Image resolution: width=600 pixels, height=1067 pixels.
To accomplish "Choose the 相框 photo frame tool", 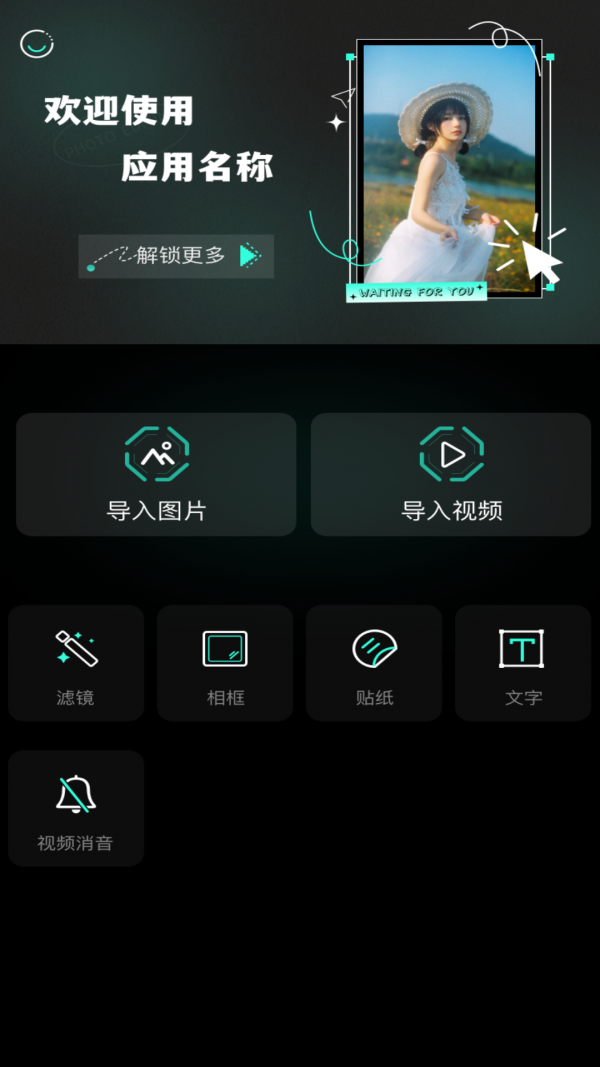I will click(225, 663).
